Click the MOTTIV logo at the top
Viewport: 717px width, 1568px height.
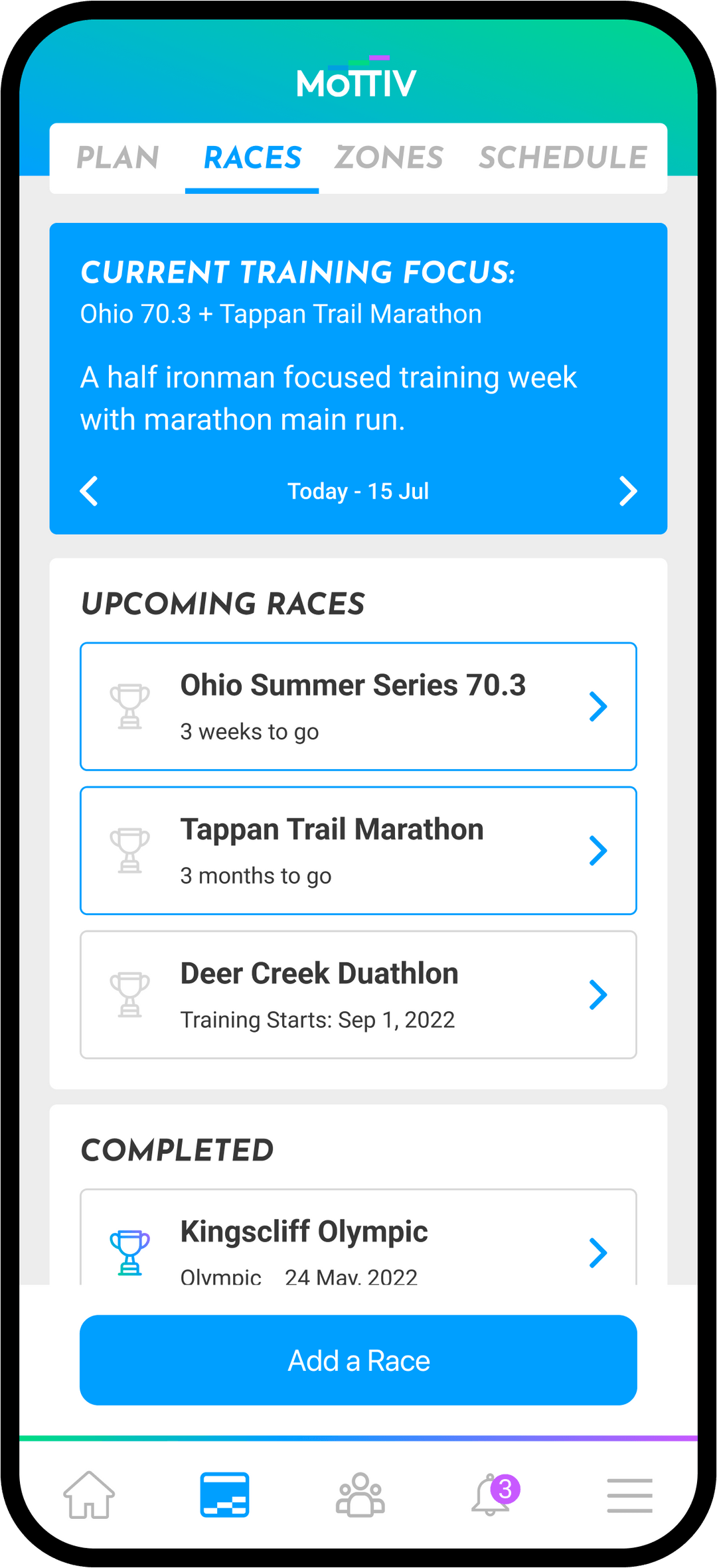pos(357,81)
